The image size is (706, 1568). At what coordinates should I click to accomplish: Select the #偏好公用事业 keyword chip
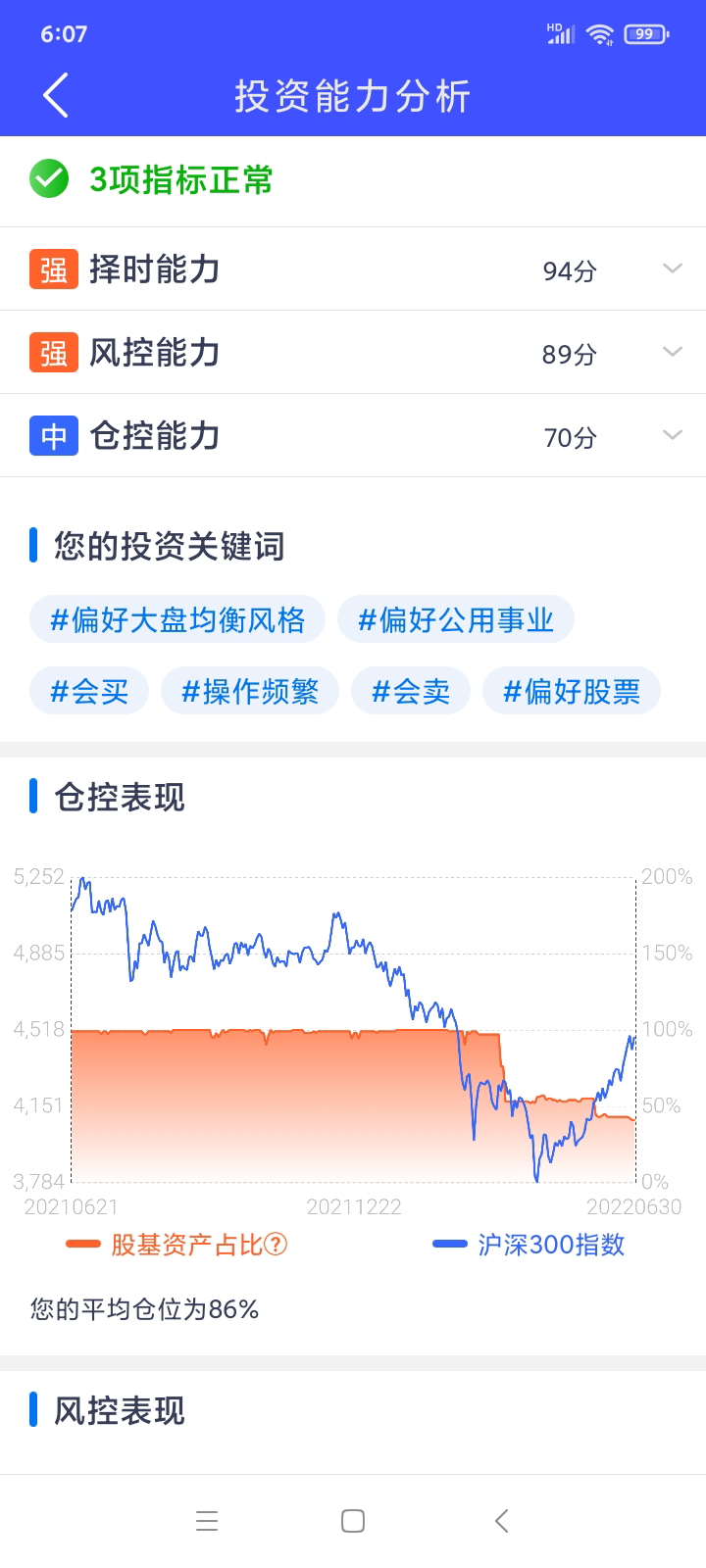click(456, 619)
